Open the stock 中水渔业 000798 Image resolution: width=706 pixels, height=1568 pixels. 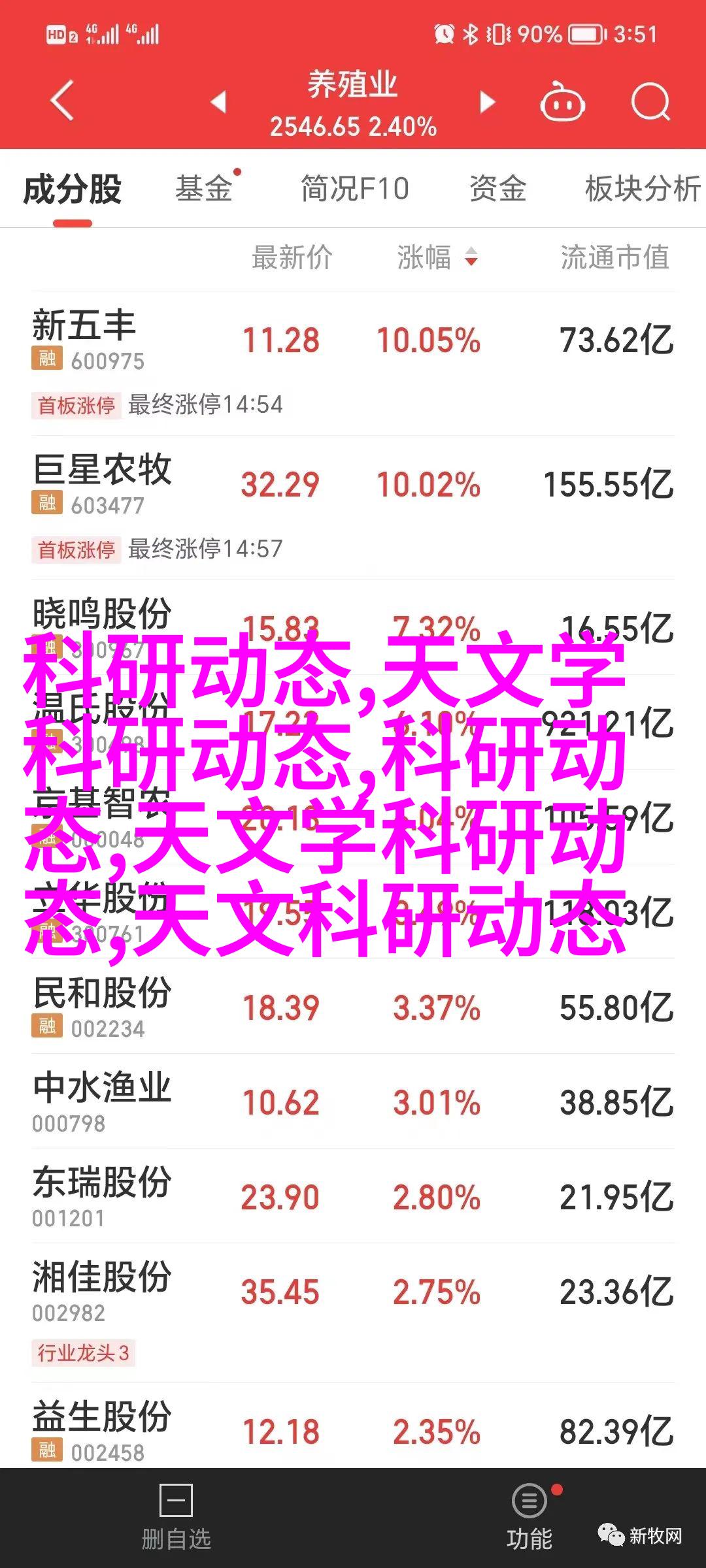(x=353, y=1101)
